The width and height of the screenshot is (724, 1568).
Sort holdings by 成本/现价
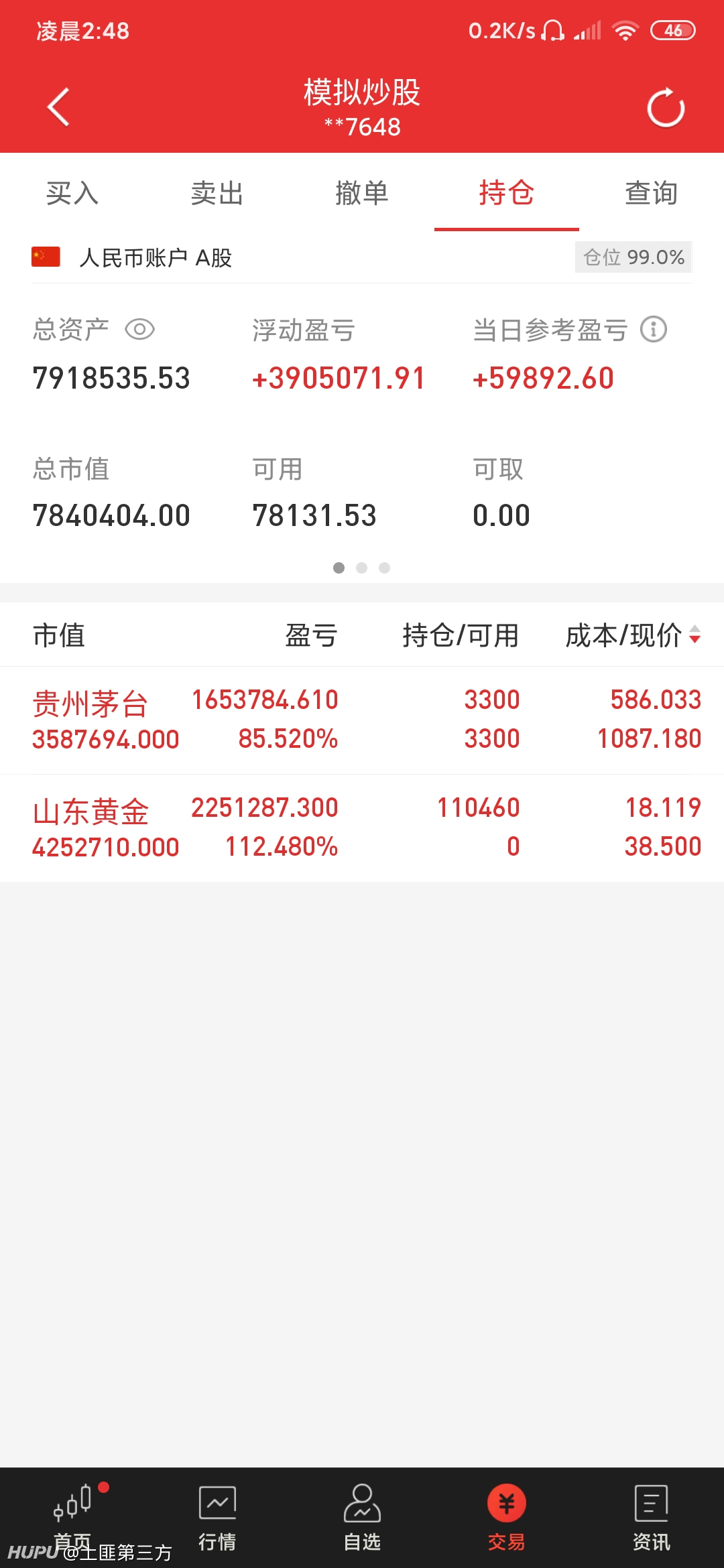pyautogui.click(x=633, y=635)
